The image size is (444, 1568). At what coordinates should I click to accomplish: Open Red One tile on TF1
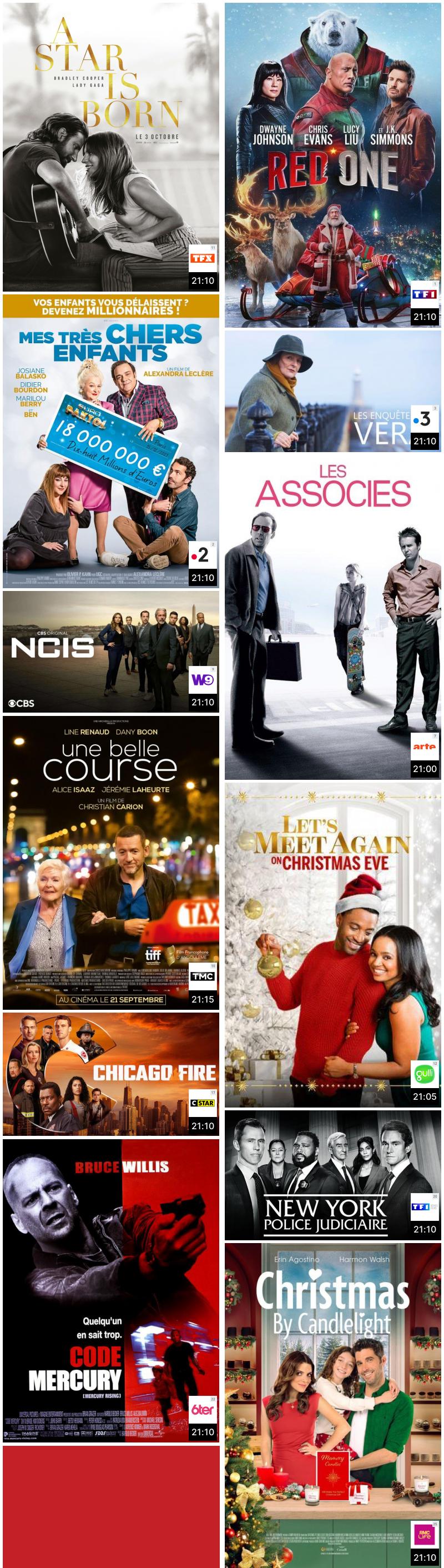pos(332,164)
